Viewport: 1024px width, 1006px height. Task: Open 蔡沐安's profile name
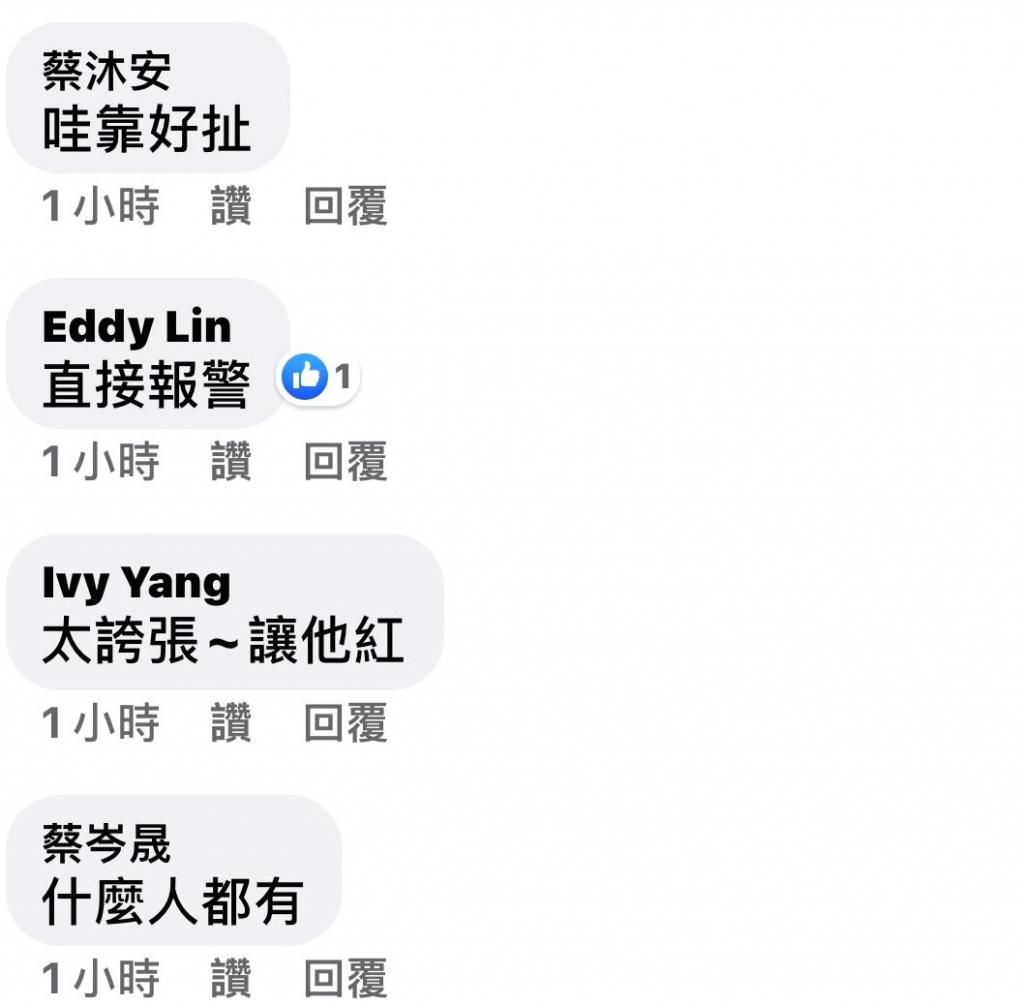[x=107, y=72]
